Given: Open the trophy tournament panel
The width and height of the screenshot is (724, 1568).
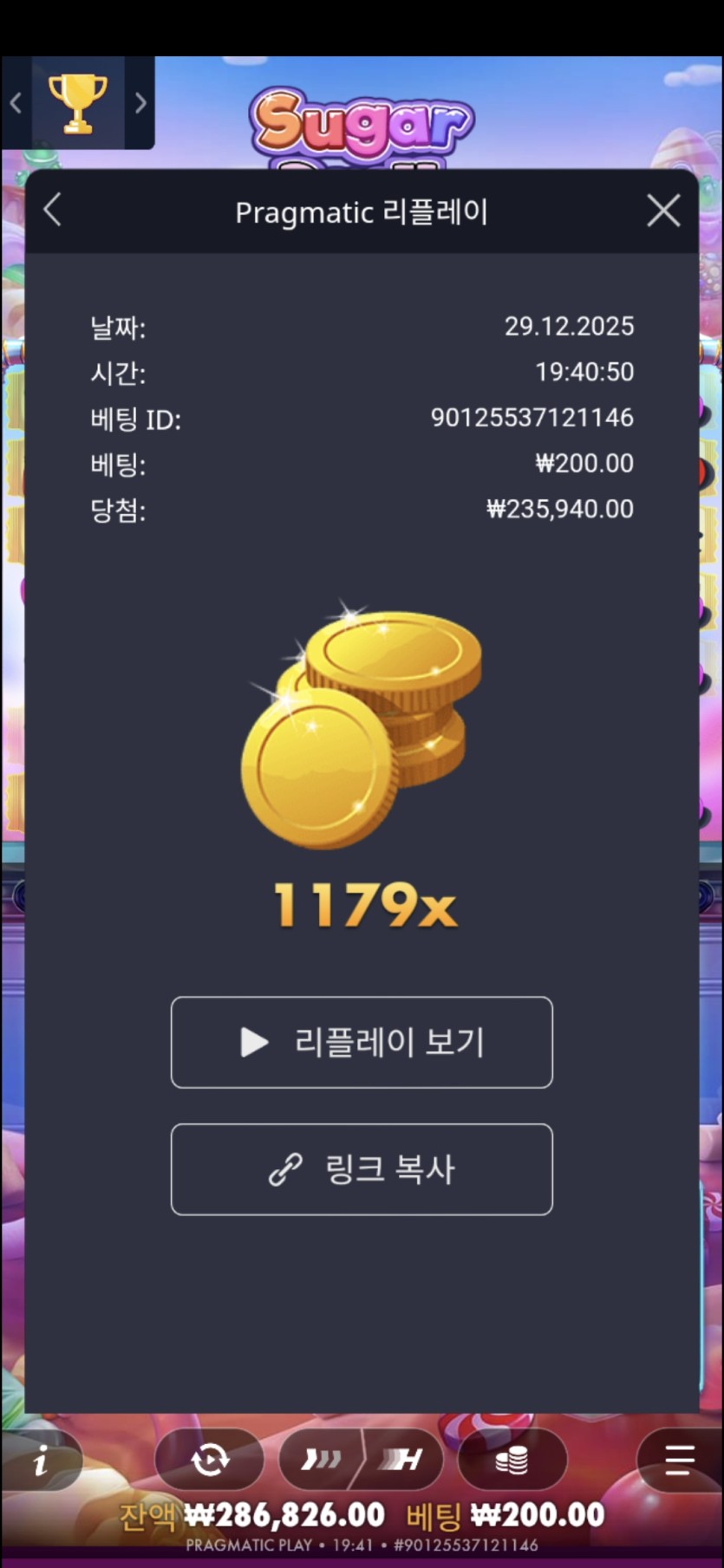Looking at the screenshot, I should (78, 103).
